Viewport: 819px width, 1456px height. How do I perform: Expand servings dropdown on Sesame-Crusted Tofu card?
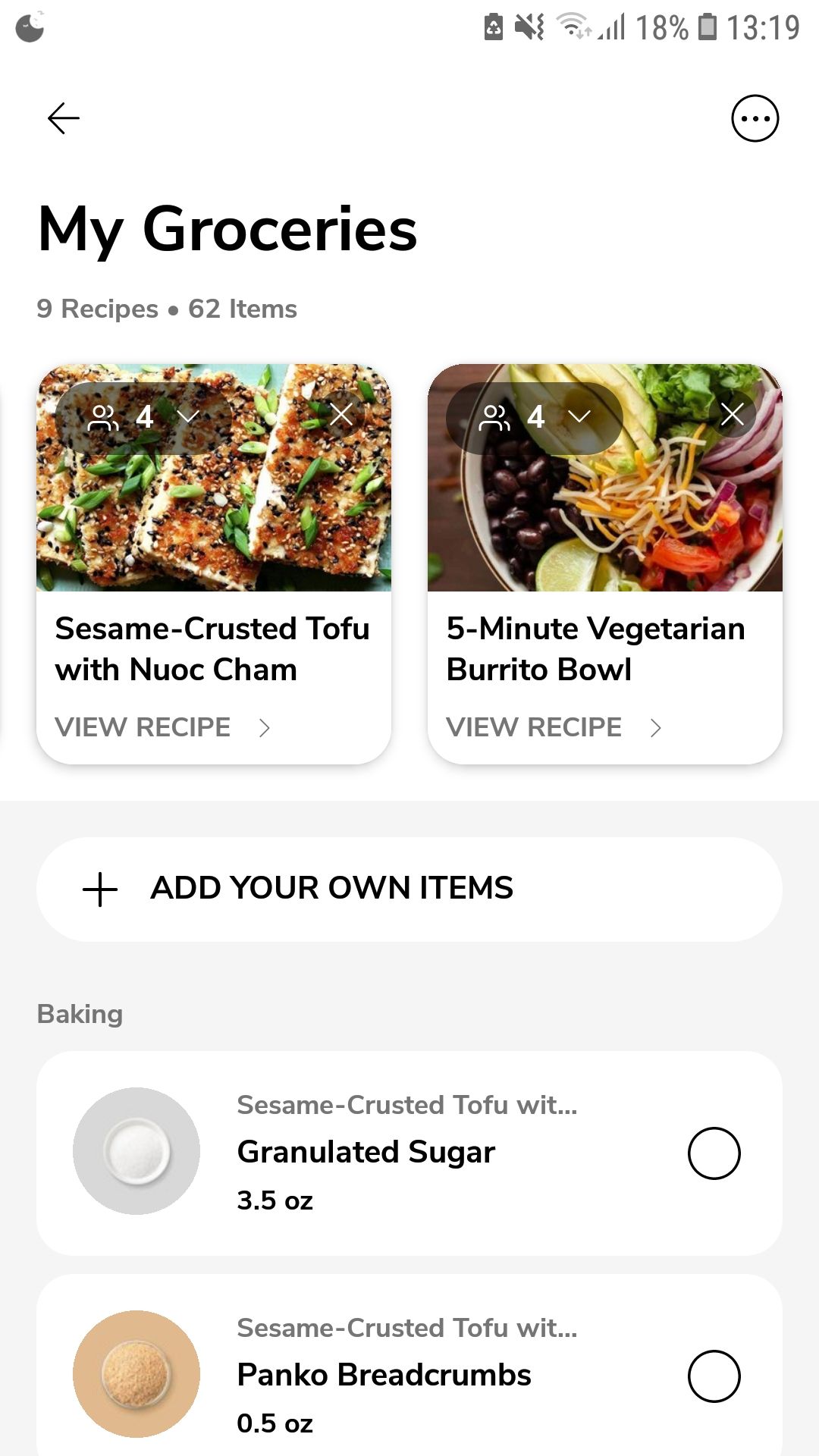[187, 417]
